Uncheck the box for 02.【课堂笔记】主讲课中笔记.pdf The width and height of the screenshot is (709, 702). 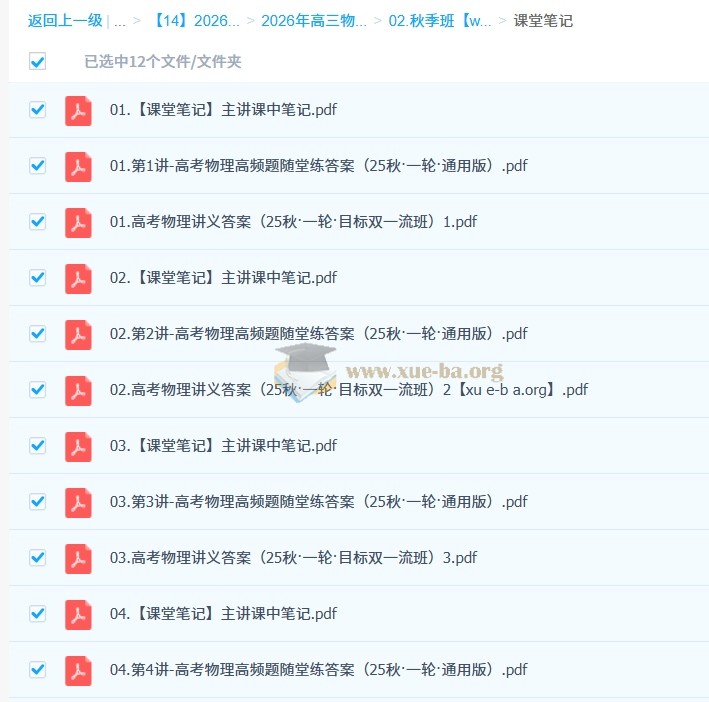click(x=38, y=278)
